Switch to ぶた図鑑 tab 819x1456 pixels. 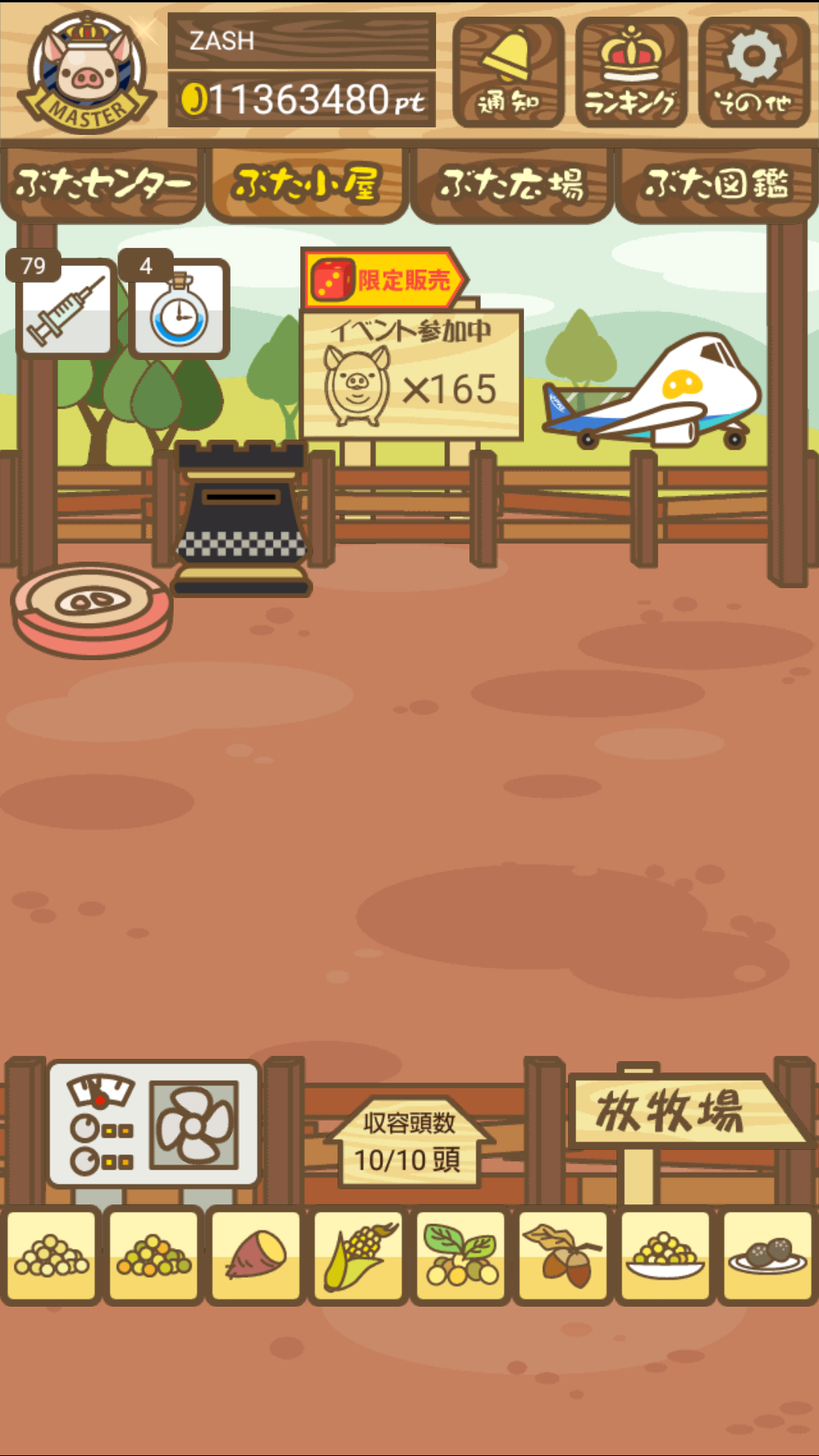coord(717,184)
